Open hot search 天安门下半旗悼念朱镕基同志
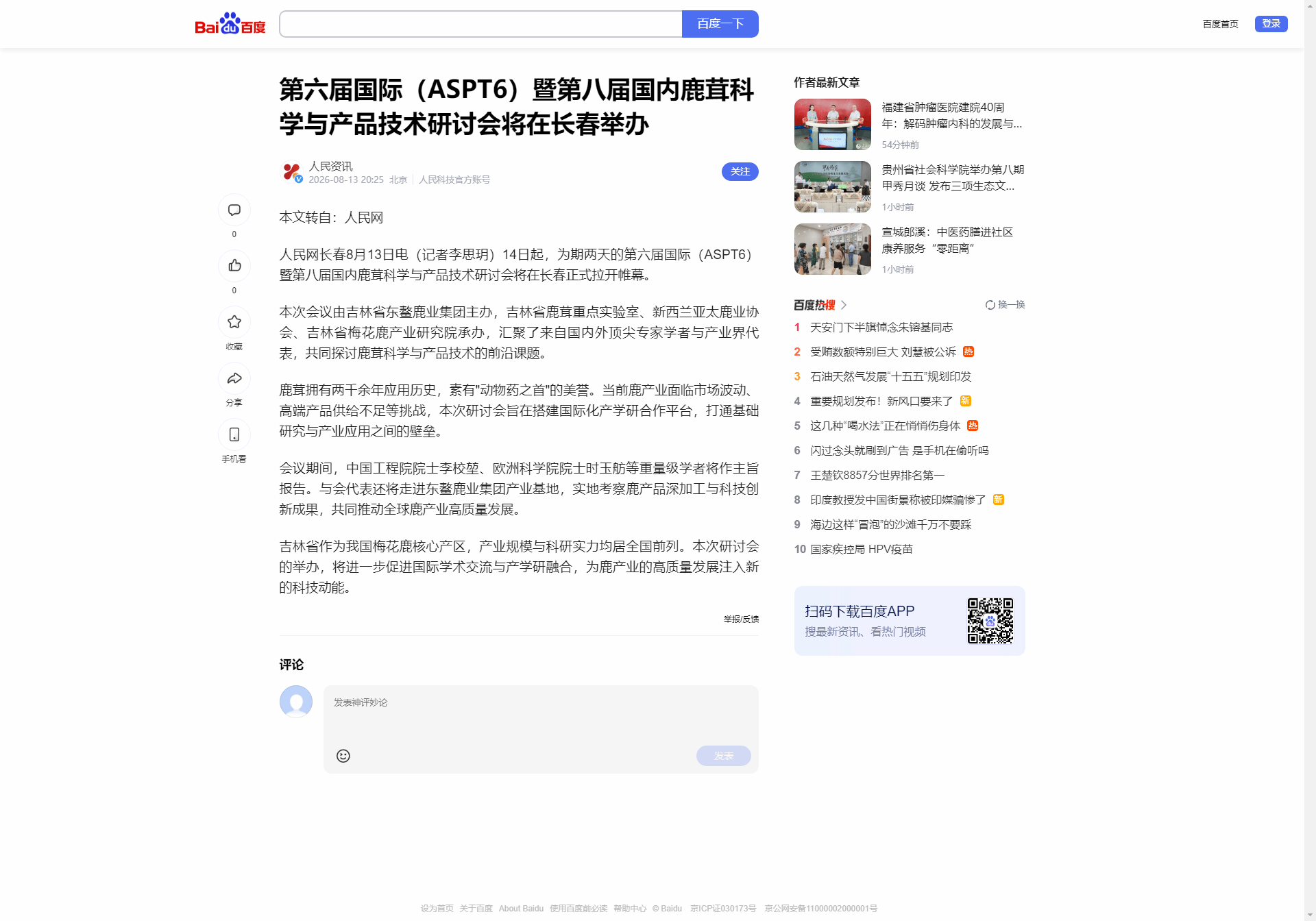1316x921 pixels. click(881, 328)
